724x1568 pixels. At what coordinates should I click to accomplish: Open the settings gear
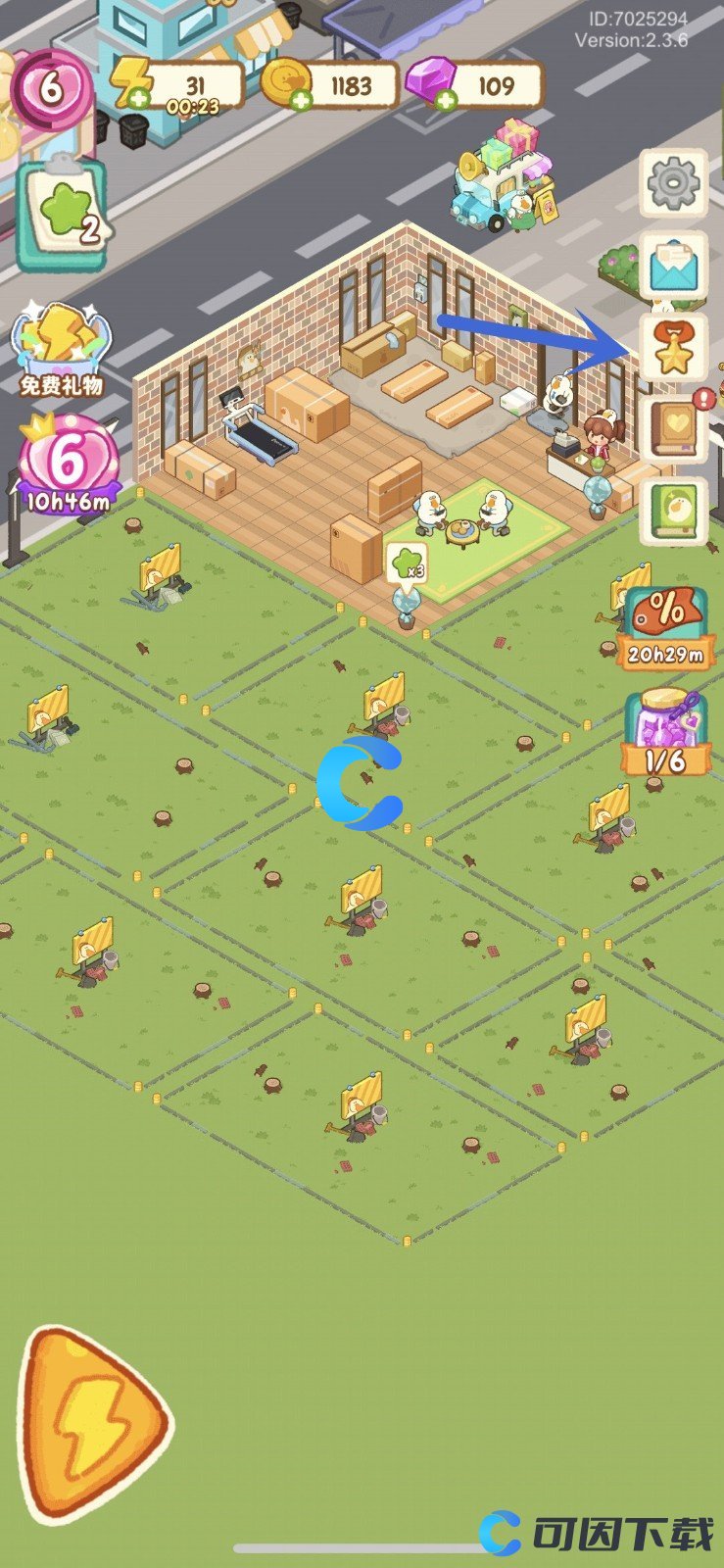tap(674, 183)
